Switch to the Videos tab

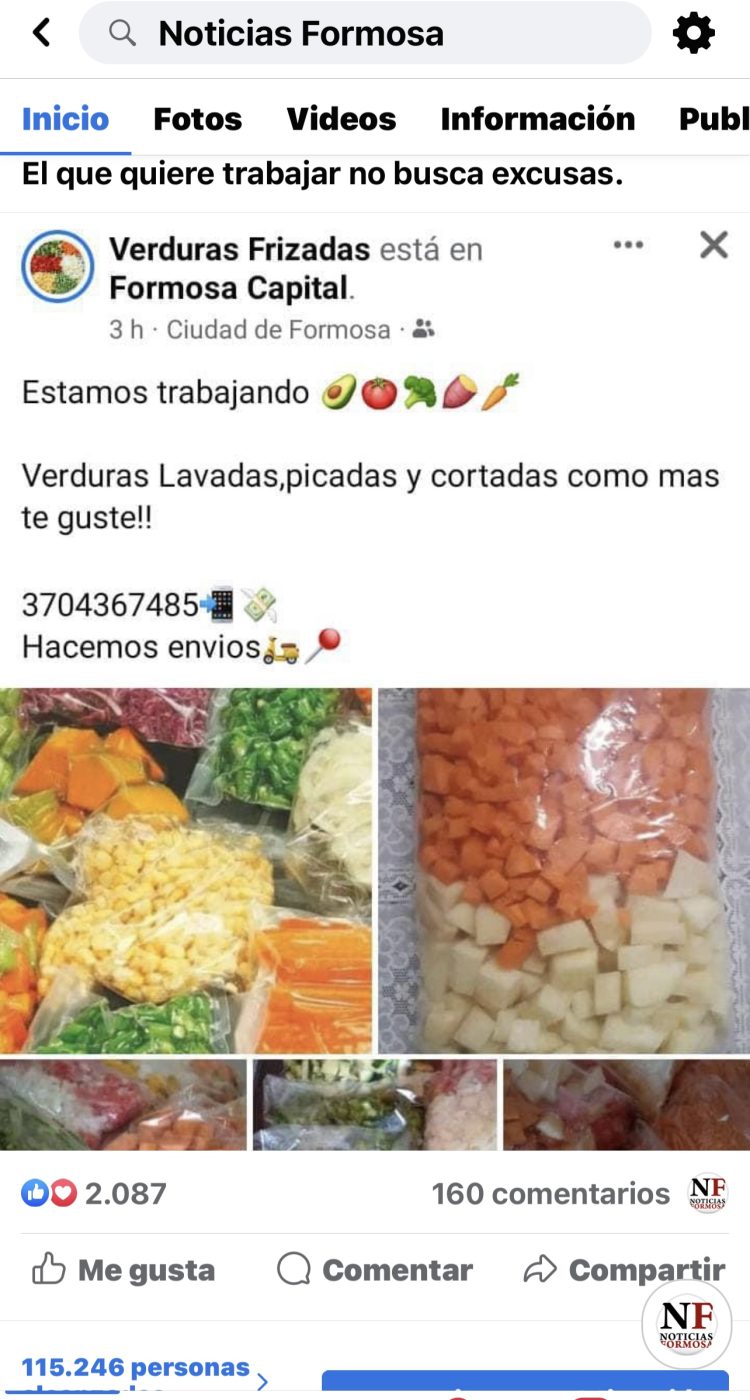pyautogui.click(x=340, y=119)
